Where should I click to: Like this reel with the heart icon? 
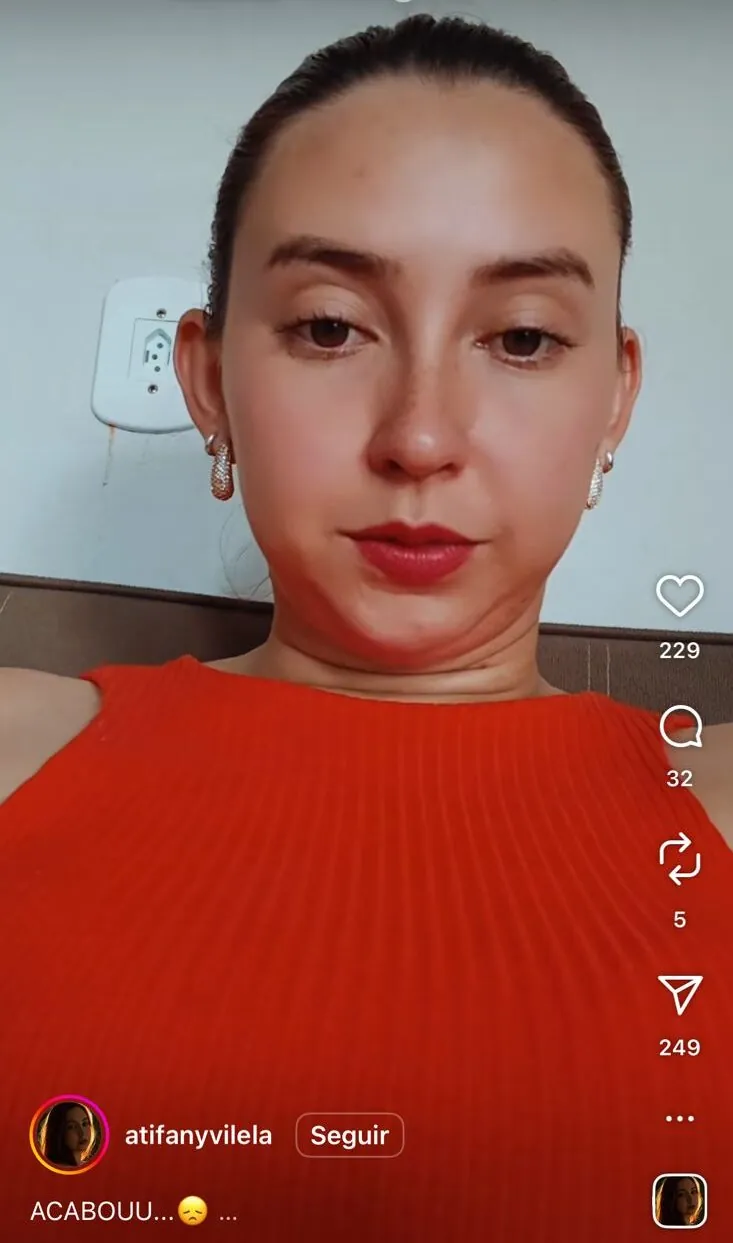(680, 597)
